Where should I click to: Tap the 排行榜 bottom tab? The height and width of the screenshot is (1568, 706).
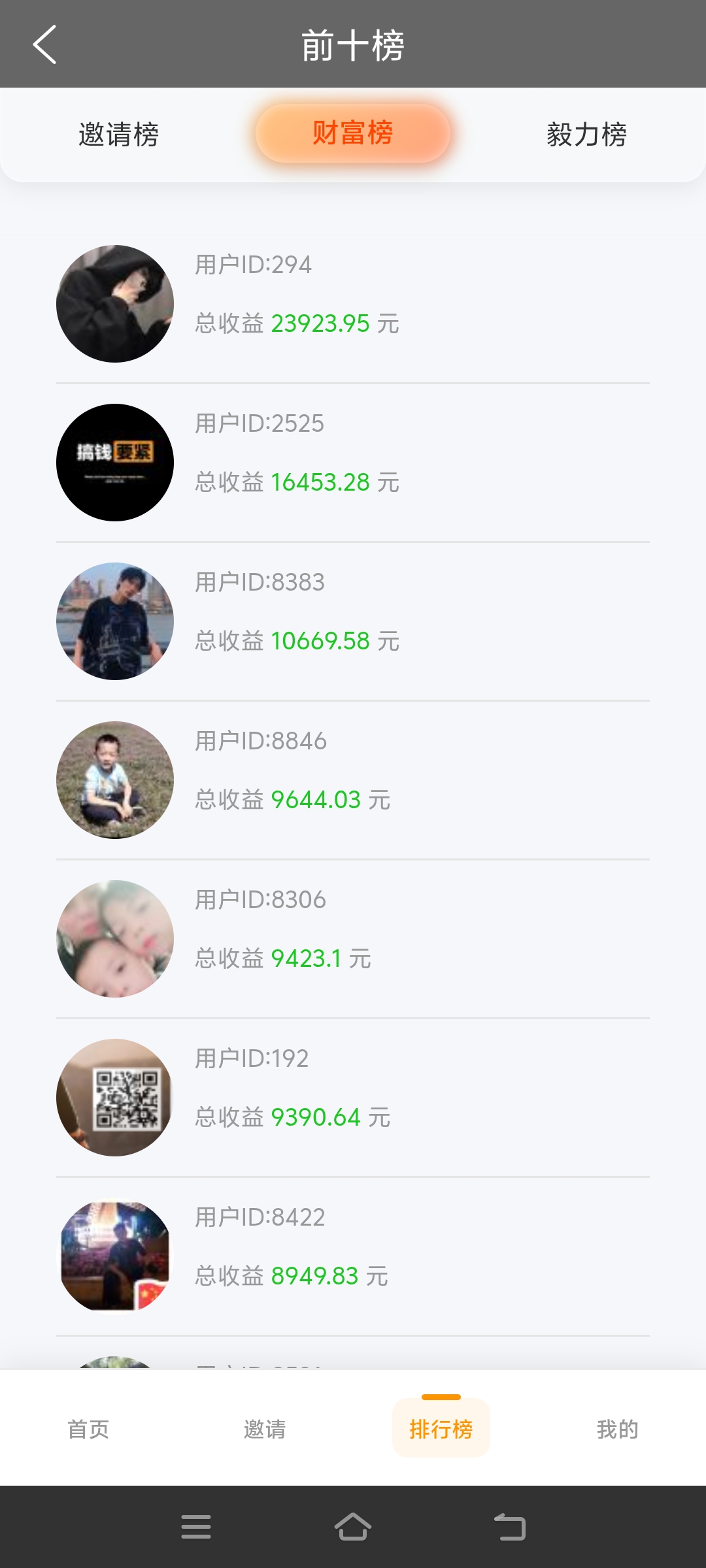coord(441,1428)
